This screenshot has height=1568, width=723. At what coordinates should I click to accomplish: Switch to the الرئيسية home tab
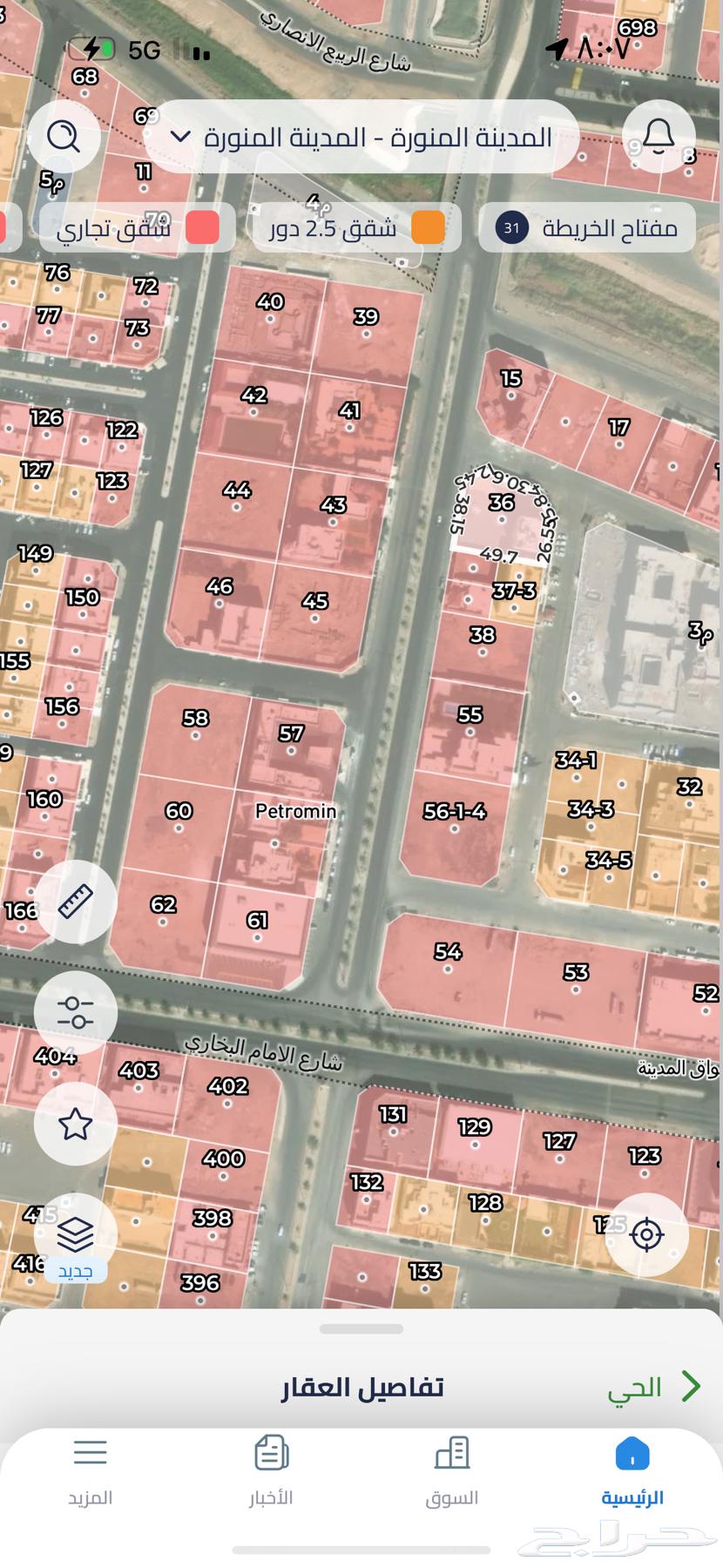[632, 1471]
